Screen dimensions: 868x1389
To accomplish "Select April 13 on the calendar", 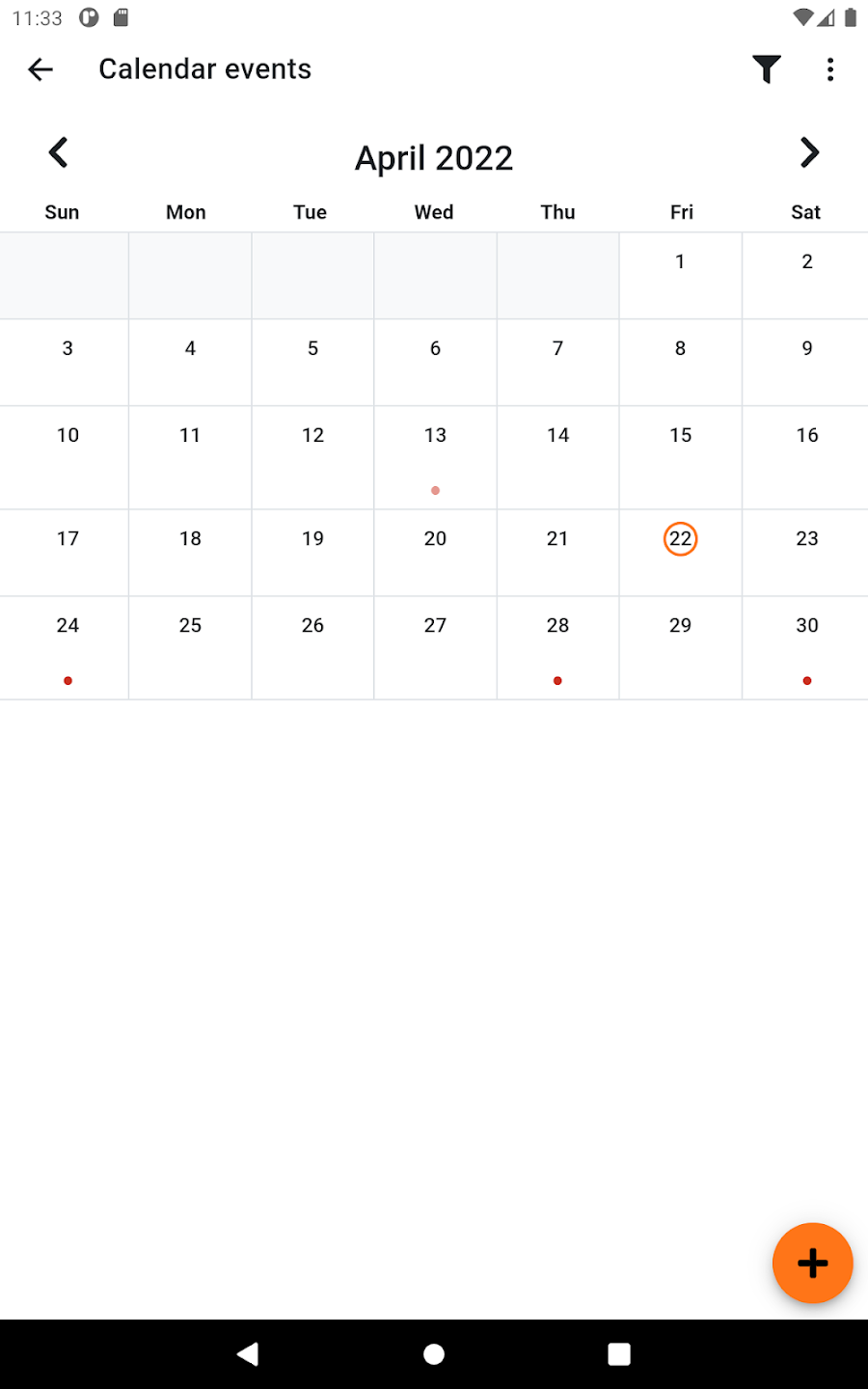I will [x=435, y=456].
